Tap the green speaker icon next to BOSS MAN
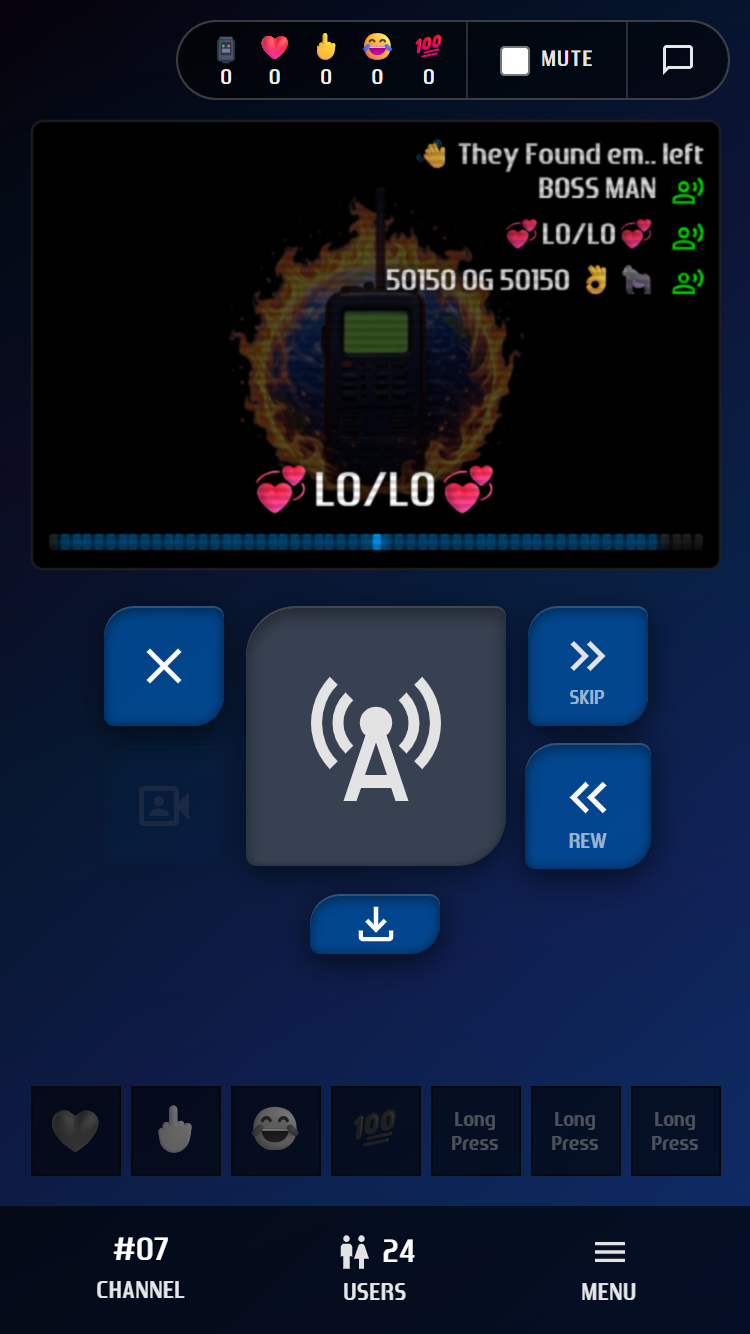Screen dimensions: 750x1334 (x=686, y=190)
